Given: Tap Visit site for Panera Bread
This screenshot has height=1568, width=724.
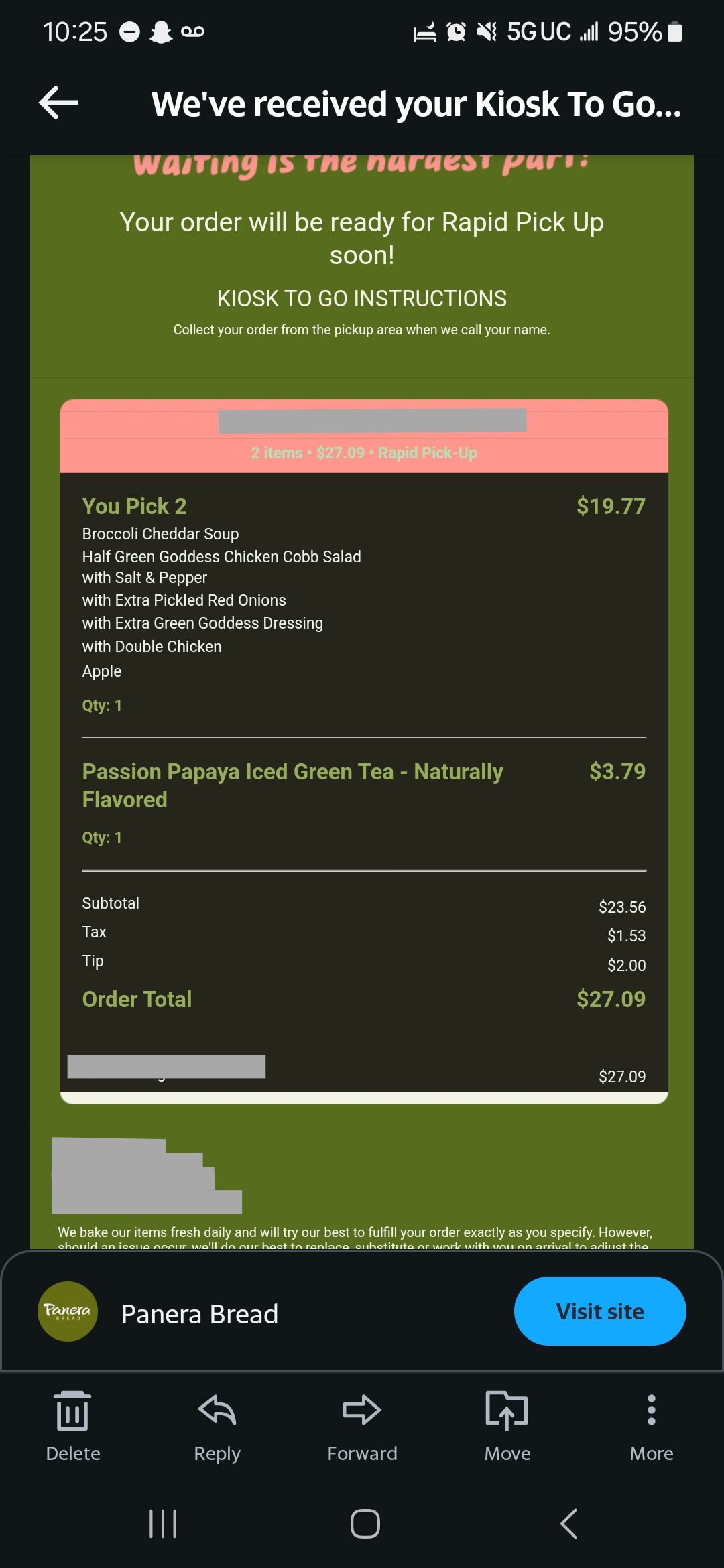Looking at the screenshot, I should click(600, 1311).
